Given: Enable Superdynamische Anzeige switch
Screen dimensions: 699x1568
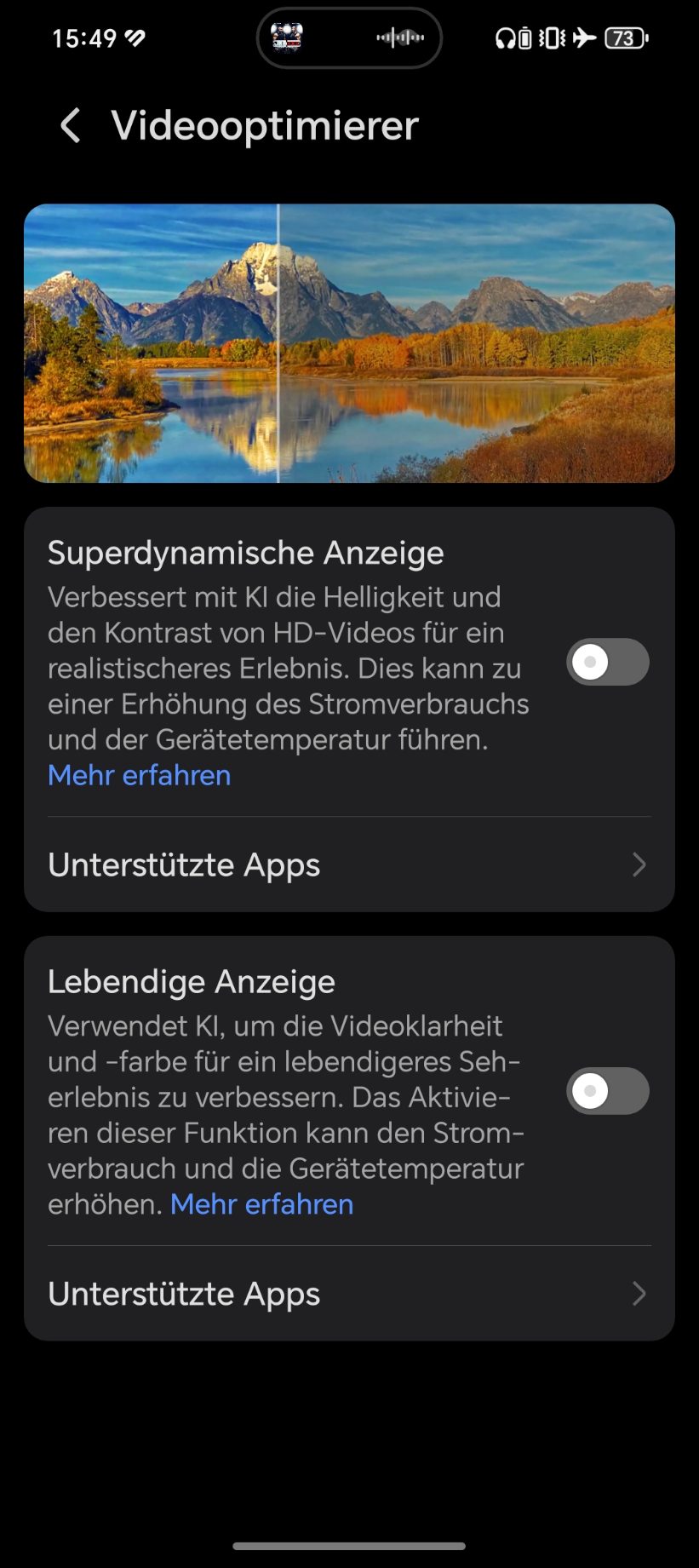Looking at the screenshot, I should click(x=607, y=662).
